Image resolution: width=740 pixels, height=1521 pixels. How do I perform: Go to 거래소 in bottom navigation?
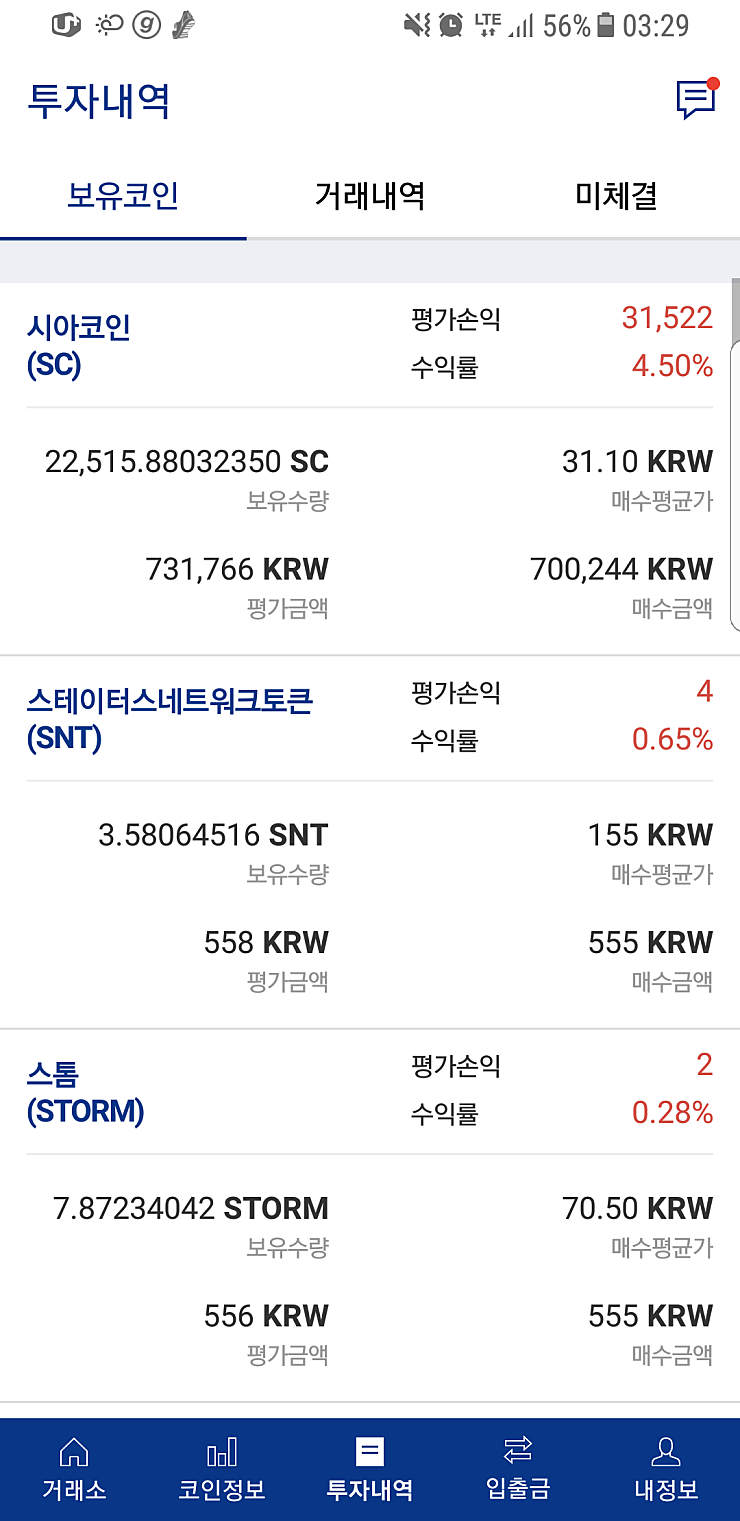pyautogui.click(x=74, y=1470)
